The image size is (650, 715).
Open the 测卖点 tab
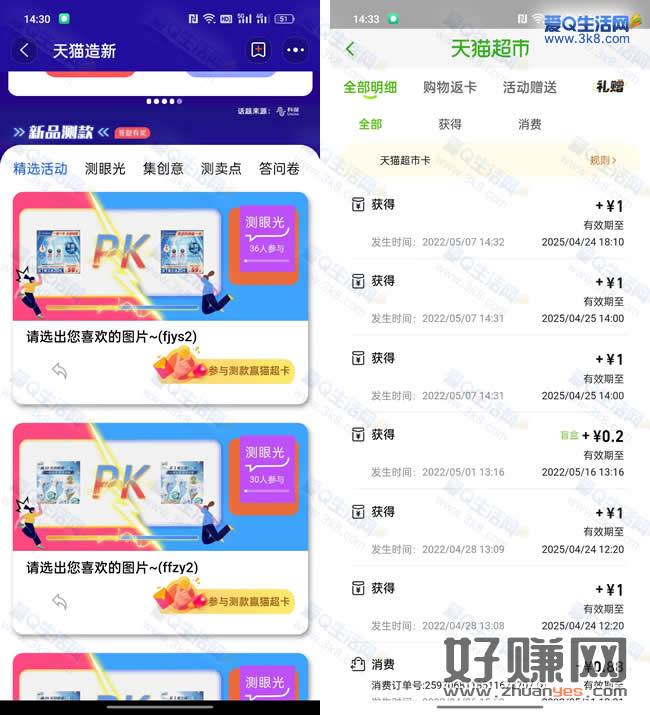(x=221, y=169)
